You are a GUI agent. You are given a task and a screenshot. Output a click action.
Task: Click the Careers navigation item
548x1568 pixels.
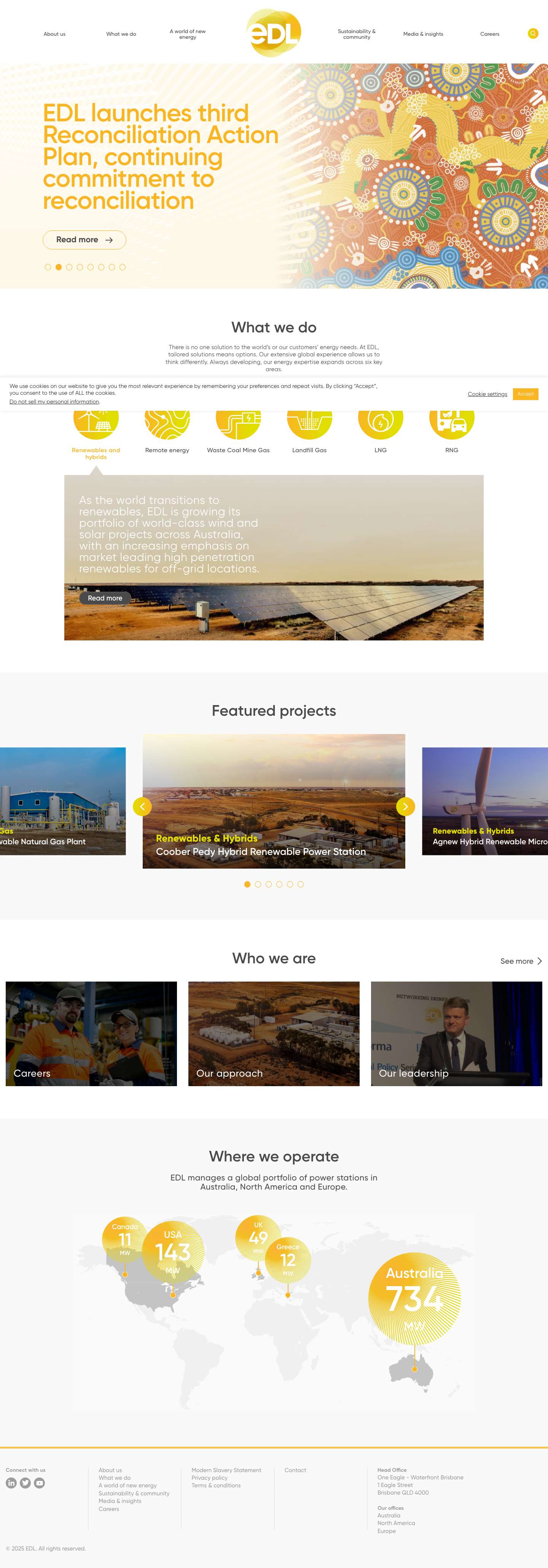490,34
